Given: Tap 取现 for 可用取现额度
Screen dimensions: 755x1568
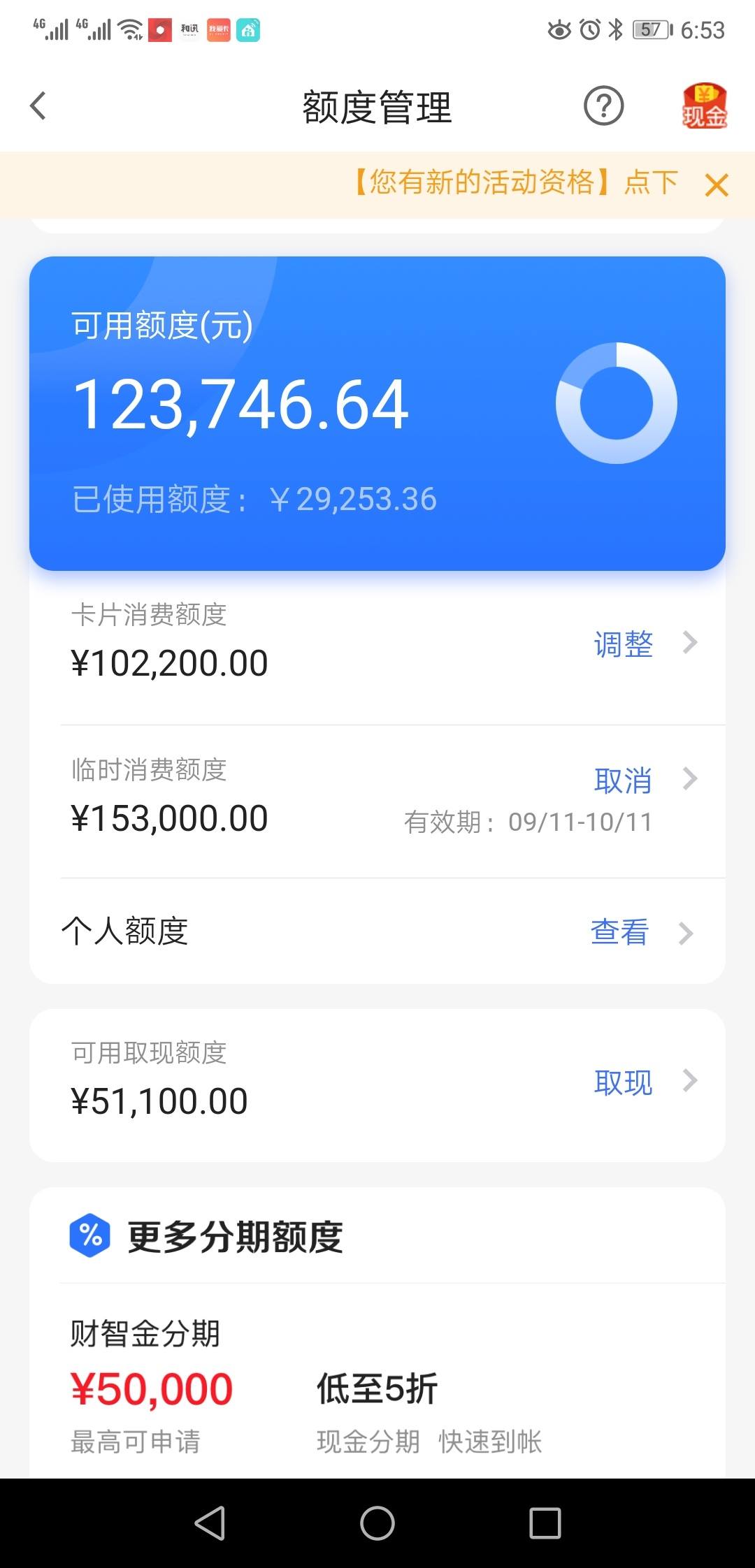Looking at the screenshot, I should coord(624,1082).
